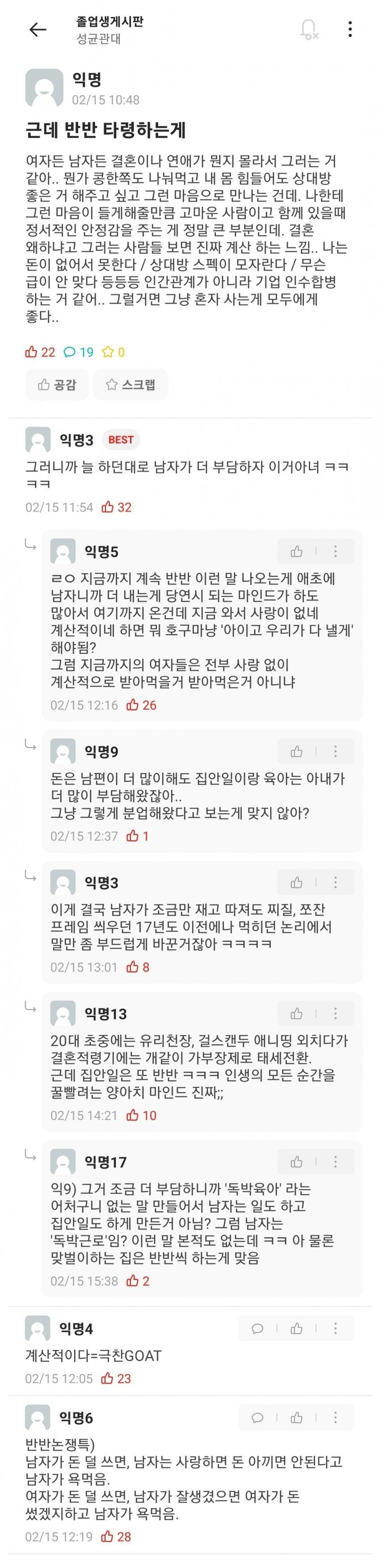Like 익명13's reply

[x=297, y=1014]
